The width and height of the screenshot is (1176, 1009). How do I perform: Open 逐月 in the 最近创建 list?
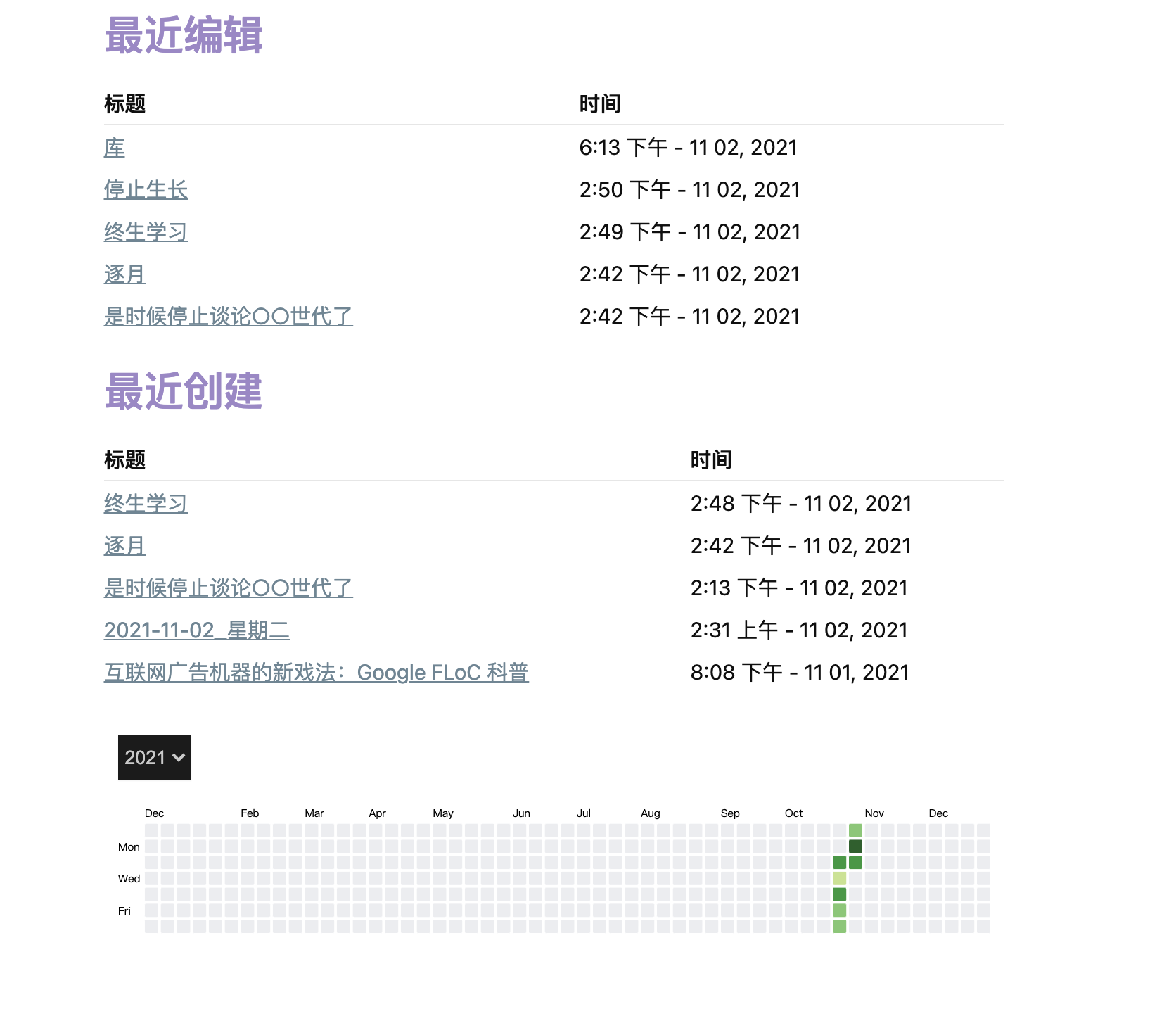pyautogui.click(x=124, y=546)
